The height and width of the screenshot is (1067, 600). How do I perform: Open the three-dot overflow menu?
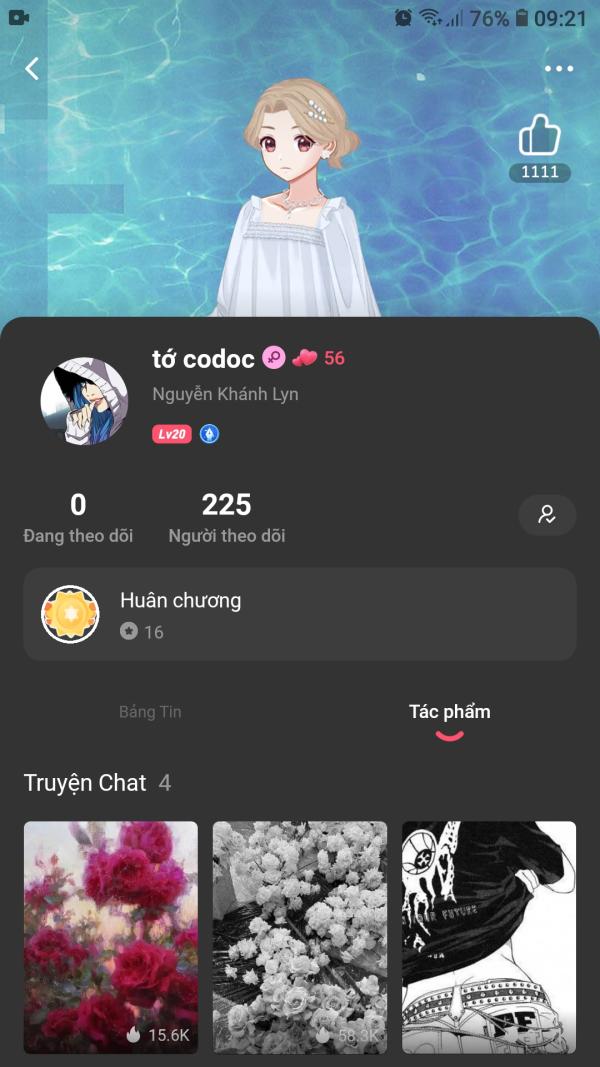pos(559,68)
